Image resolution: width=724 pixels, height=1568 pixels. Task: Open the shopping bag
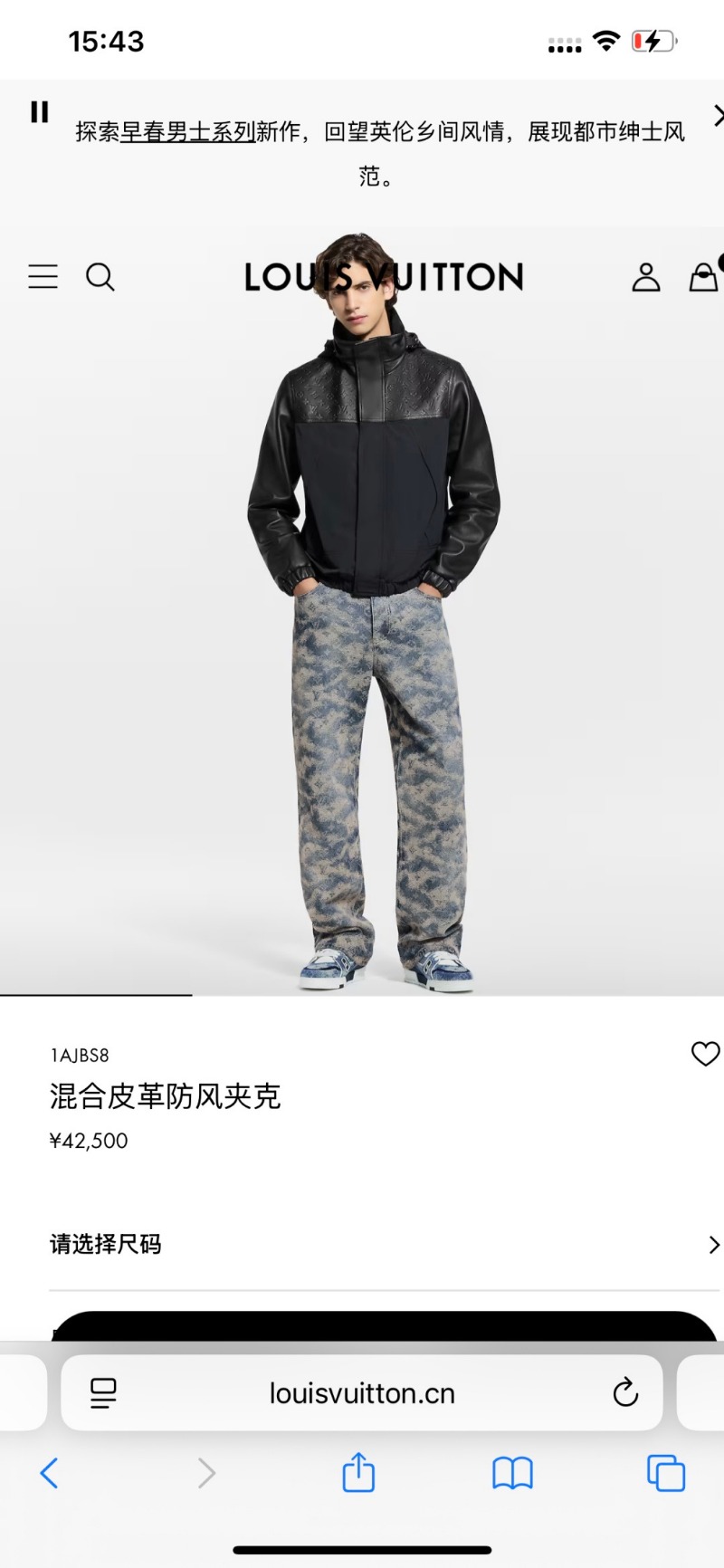(704, 276)
